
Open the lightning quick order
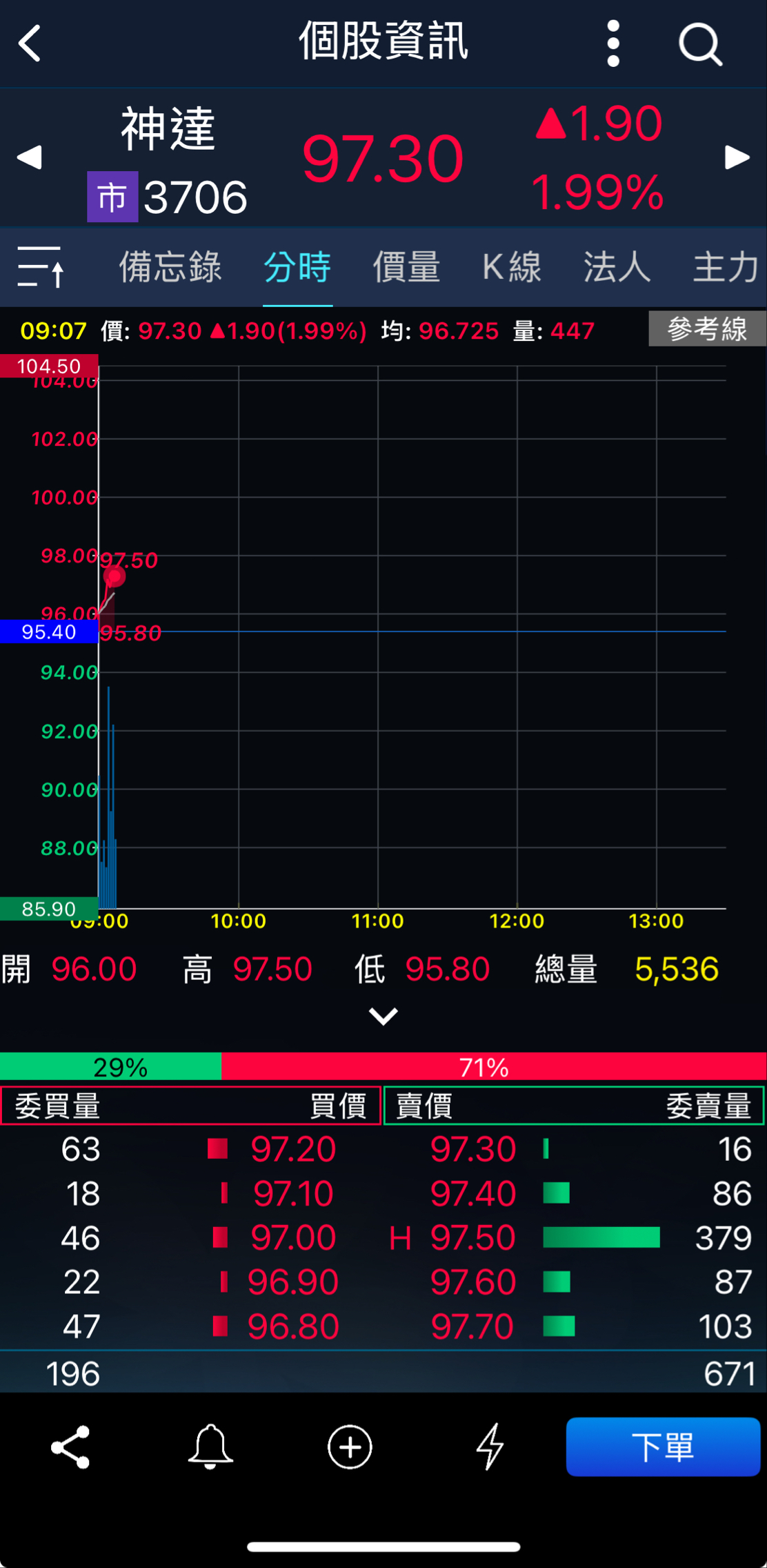point(490,1447)
